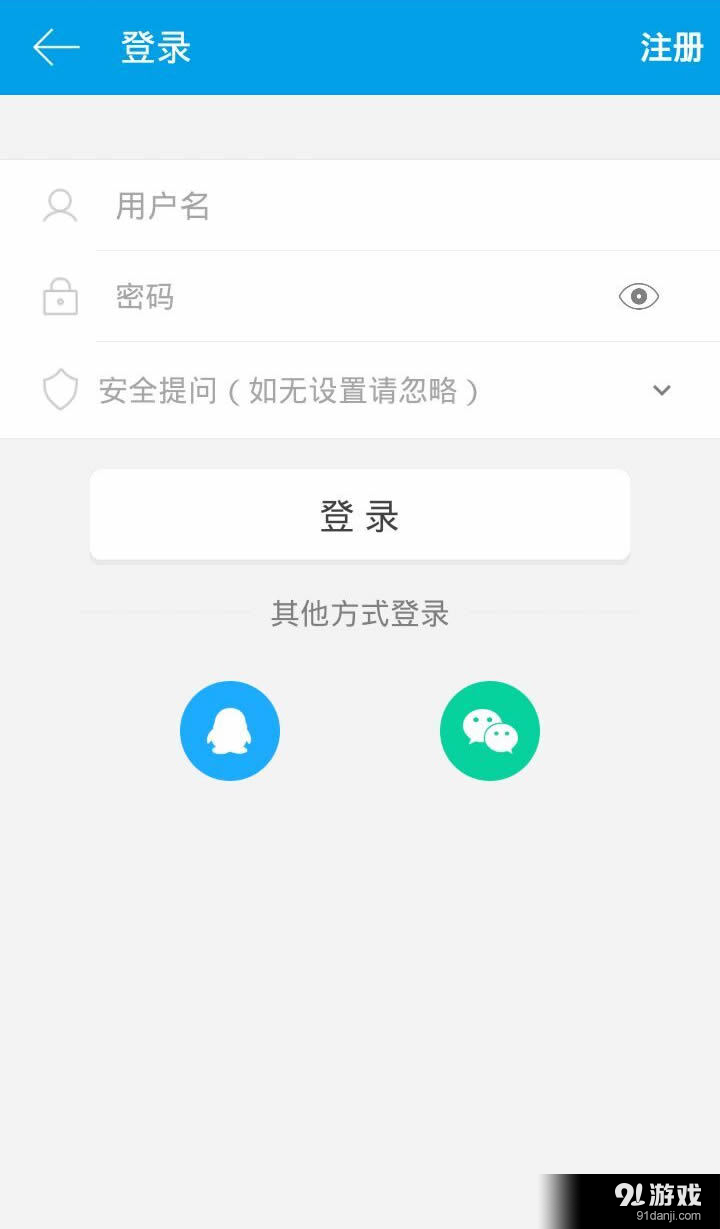This screenshot has width=720, height=1229.
Task: Click the chevron next to security question
Action: pos(661,390)
